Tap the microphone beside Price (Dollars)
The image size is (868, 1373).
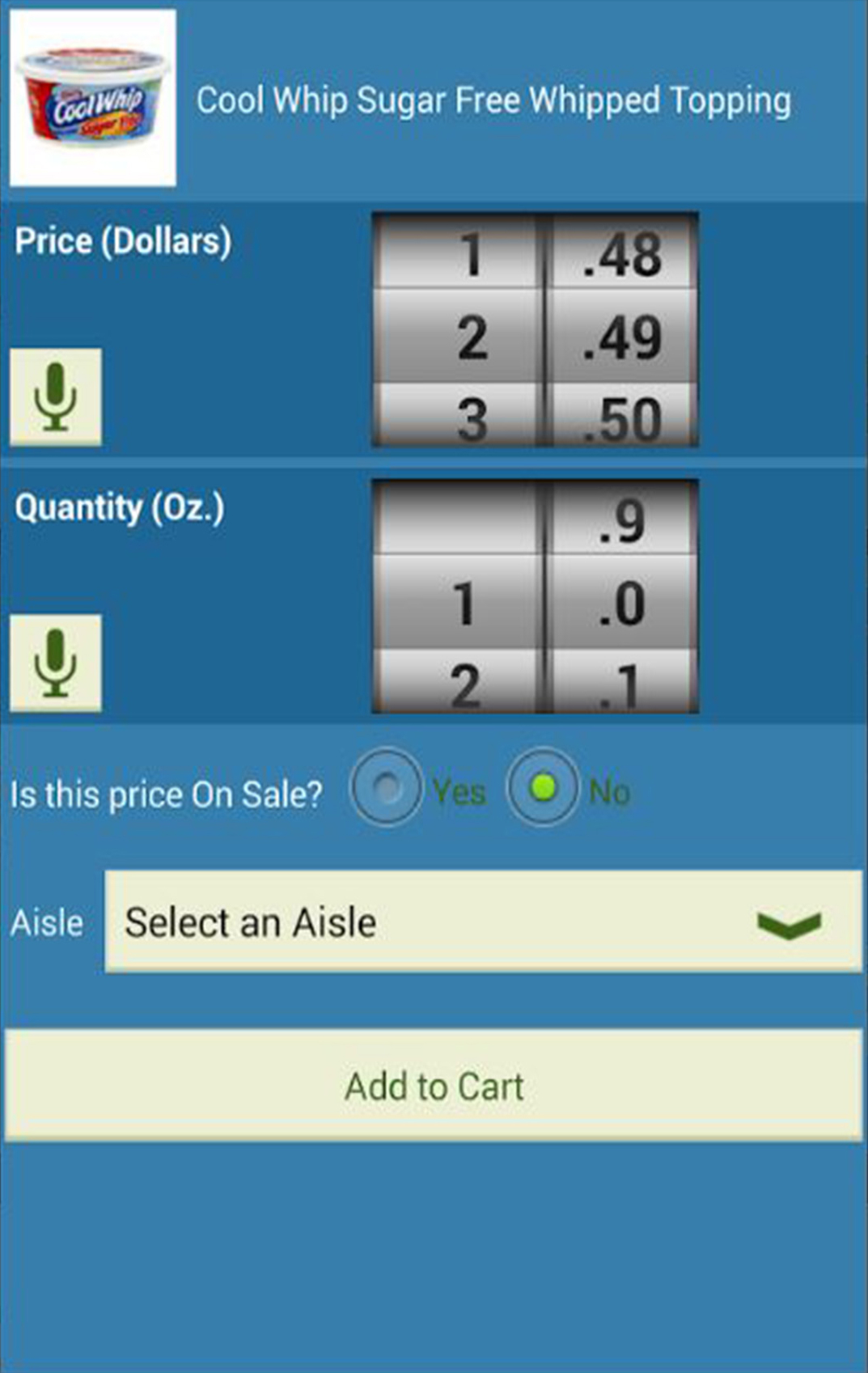(55, 396)
